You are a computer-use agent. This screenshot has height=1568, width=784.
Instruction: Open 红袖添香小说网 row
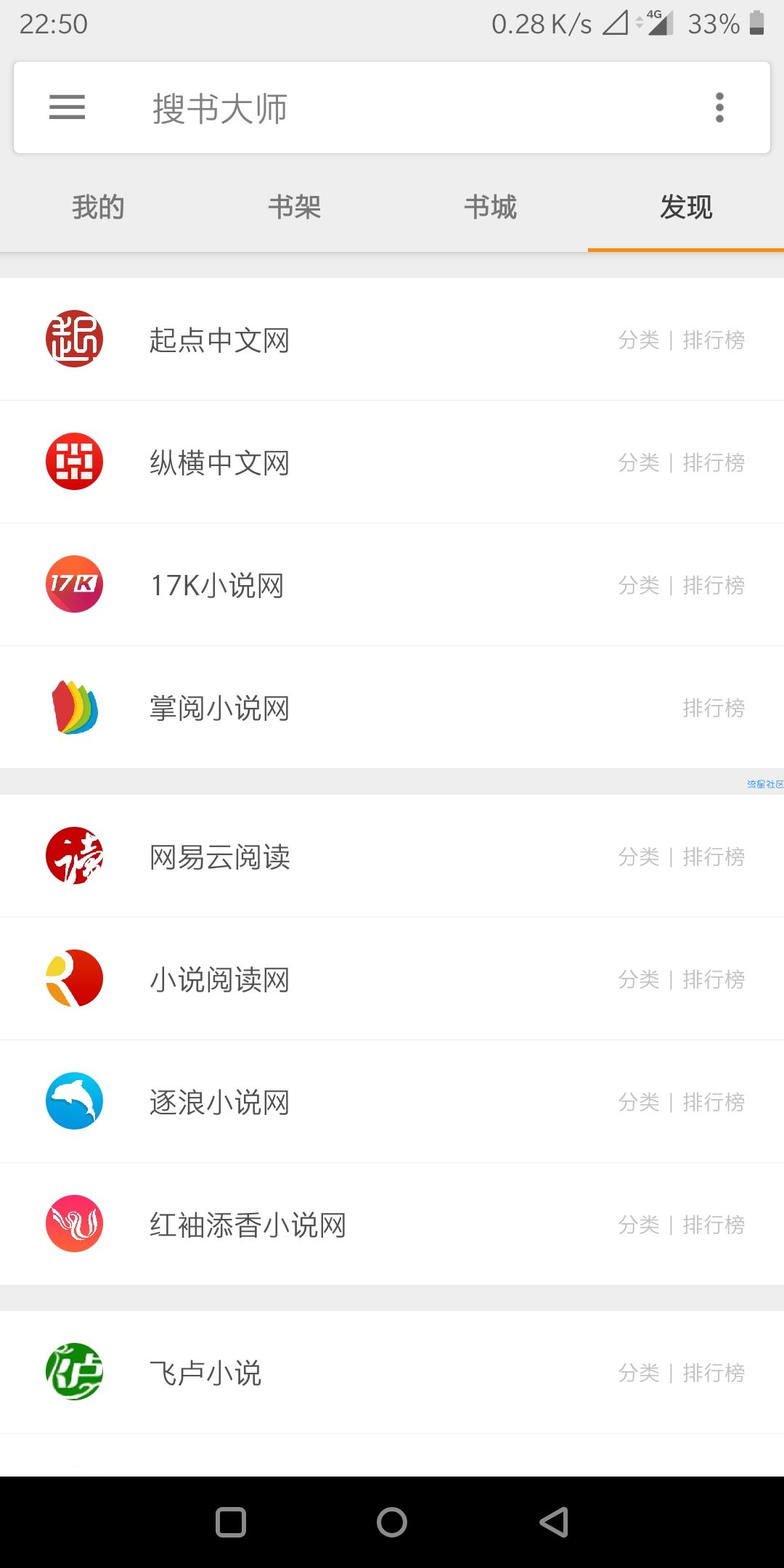[x=392, y=1224]
